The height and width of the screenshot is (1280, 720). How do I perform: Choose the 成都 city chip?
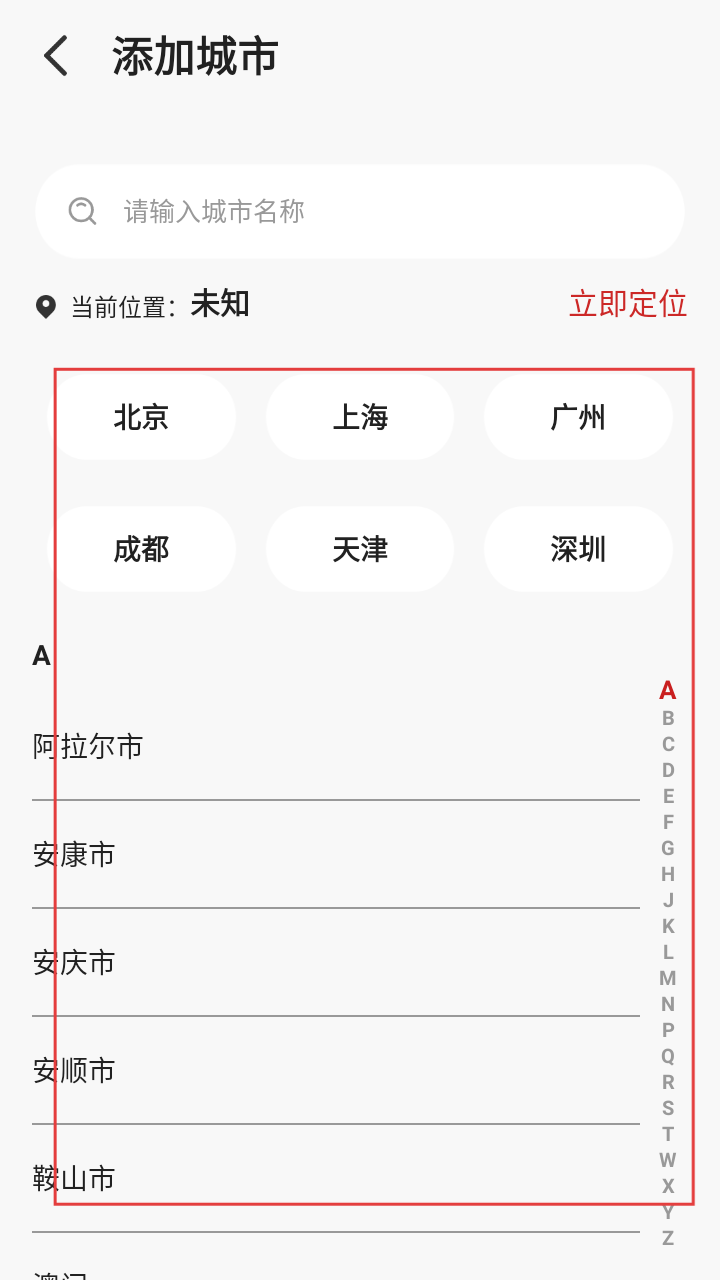pyautogui.click(x=141, y=549)
